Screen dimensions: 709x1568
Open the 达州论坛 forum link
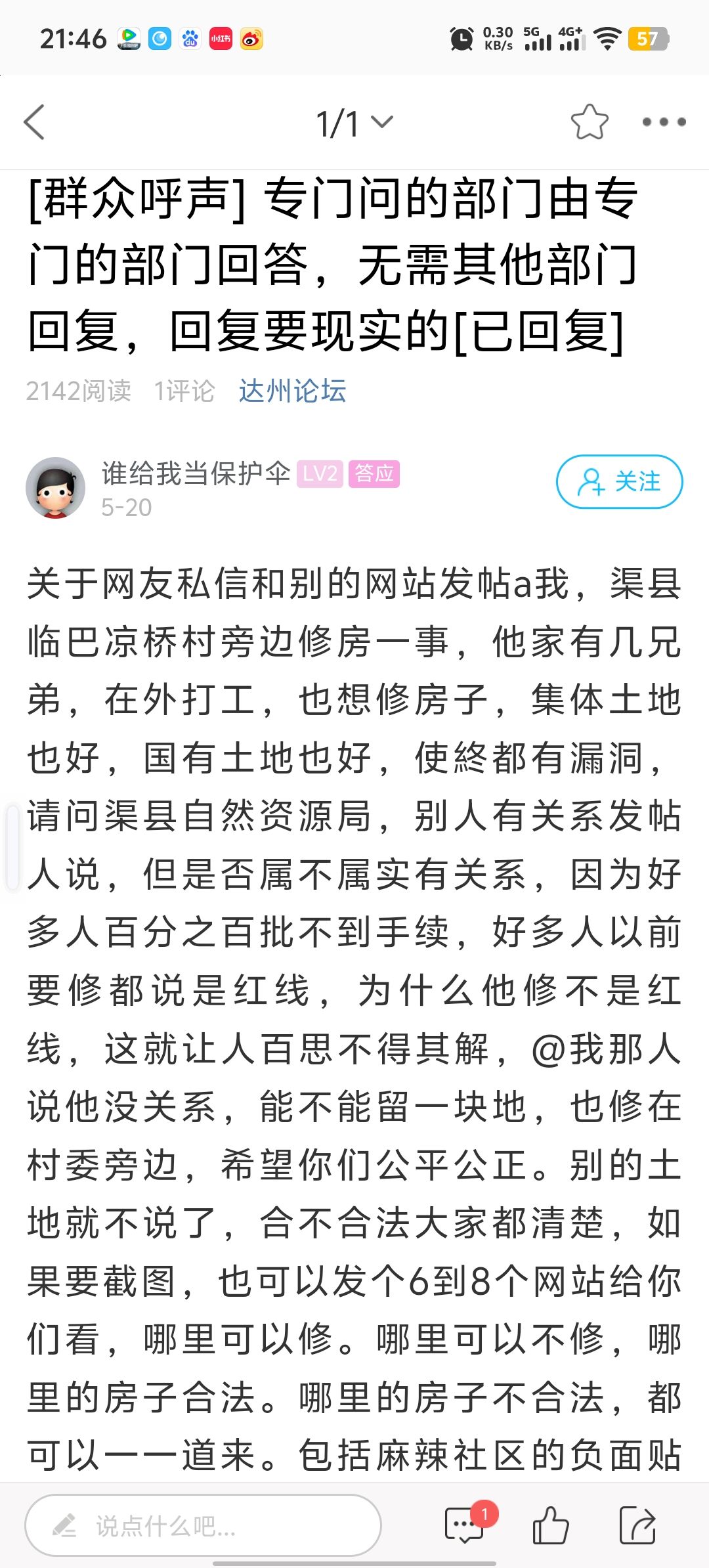(x=292, y=391)
